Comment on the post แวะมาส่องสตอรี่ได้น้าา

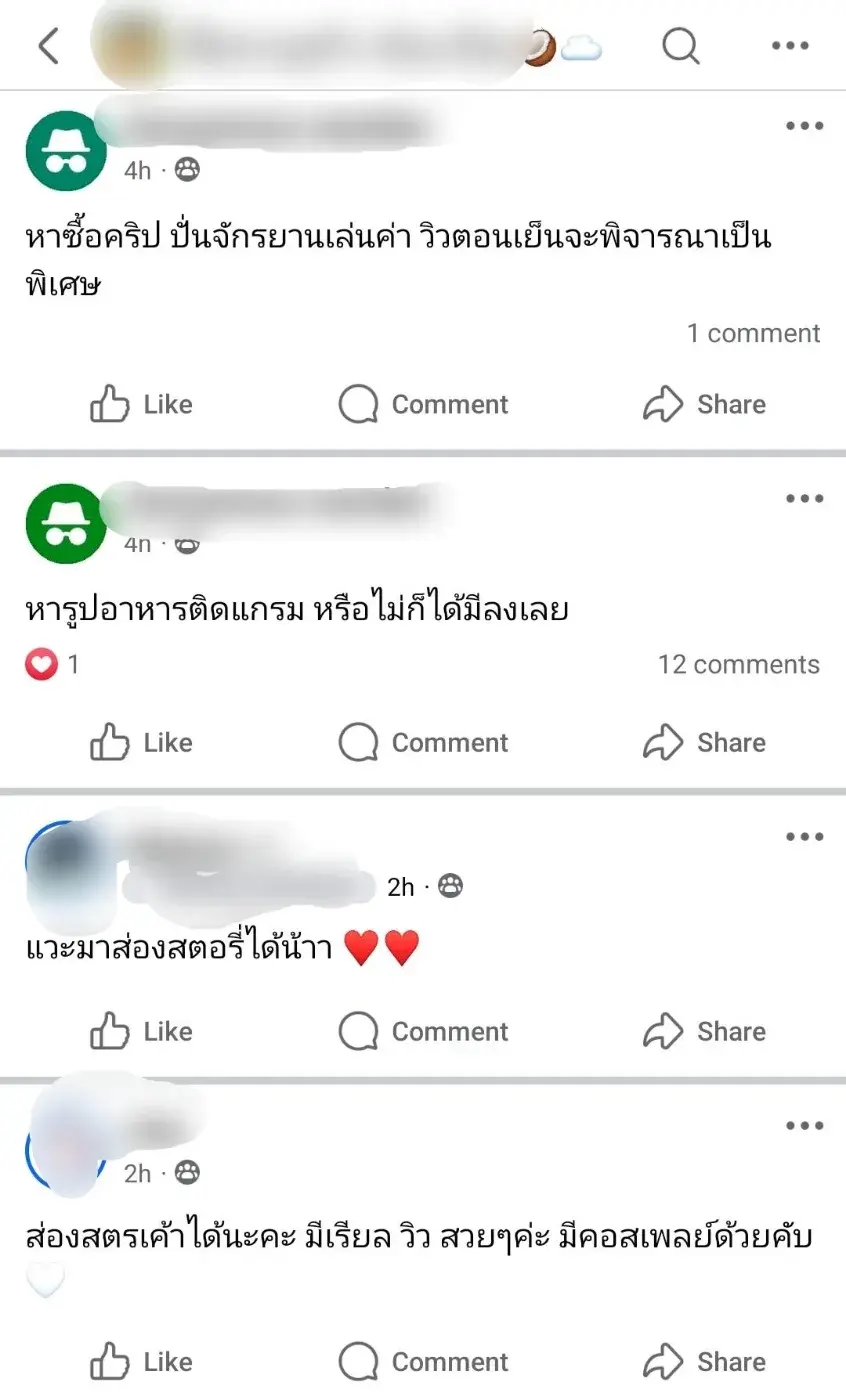pos(423,1032)
